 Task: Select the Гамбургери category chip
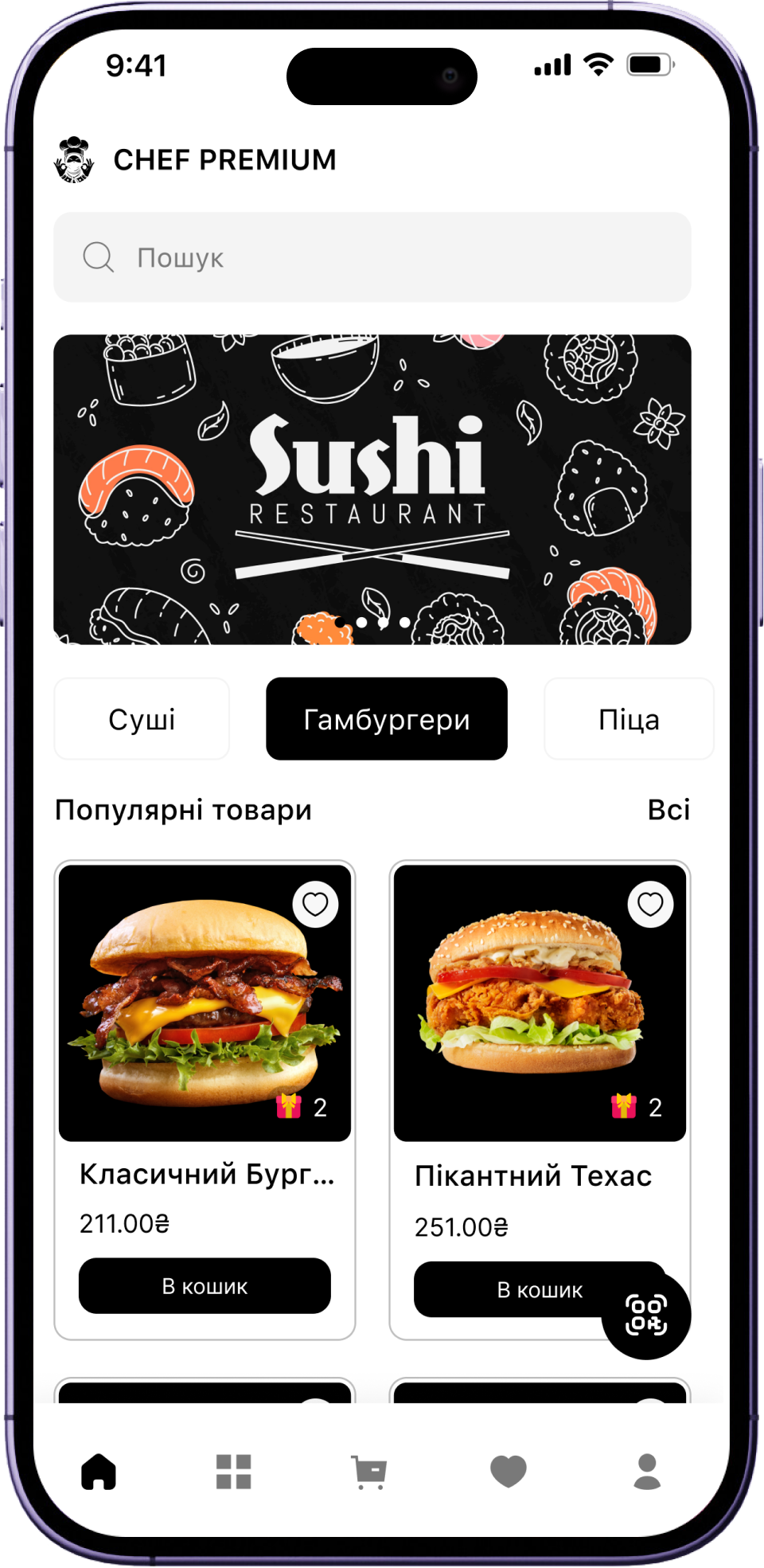[386, 719]
